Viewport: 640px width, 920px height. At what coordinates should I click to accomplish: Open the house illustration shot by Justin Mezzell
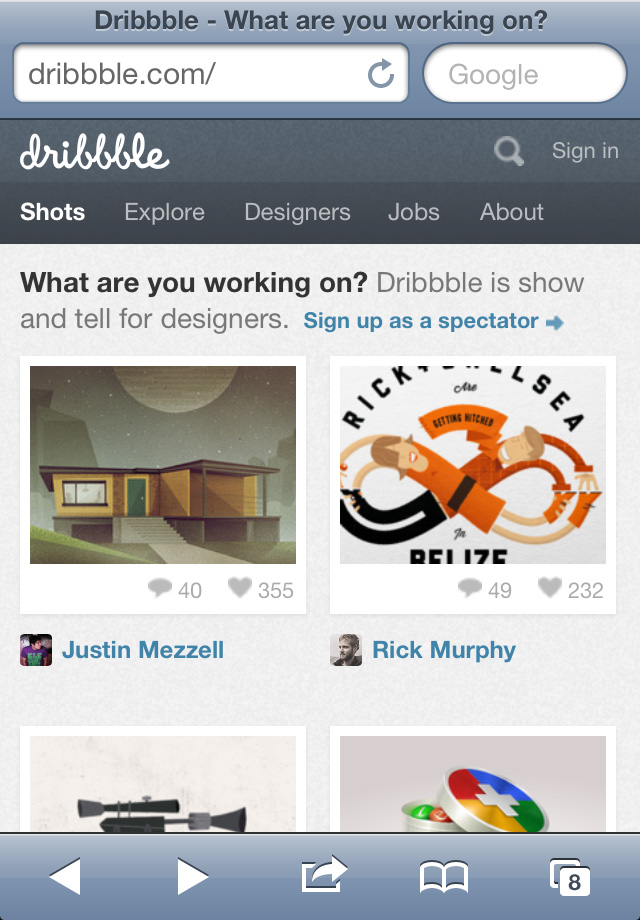pos(163,465)
